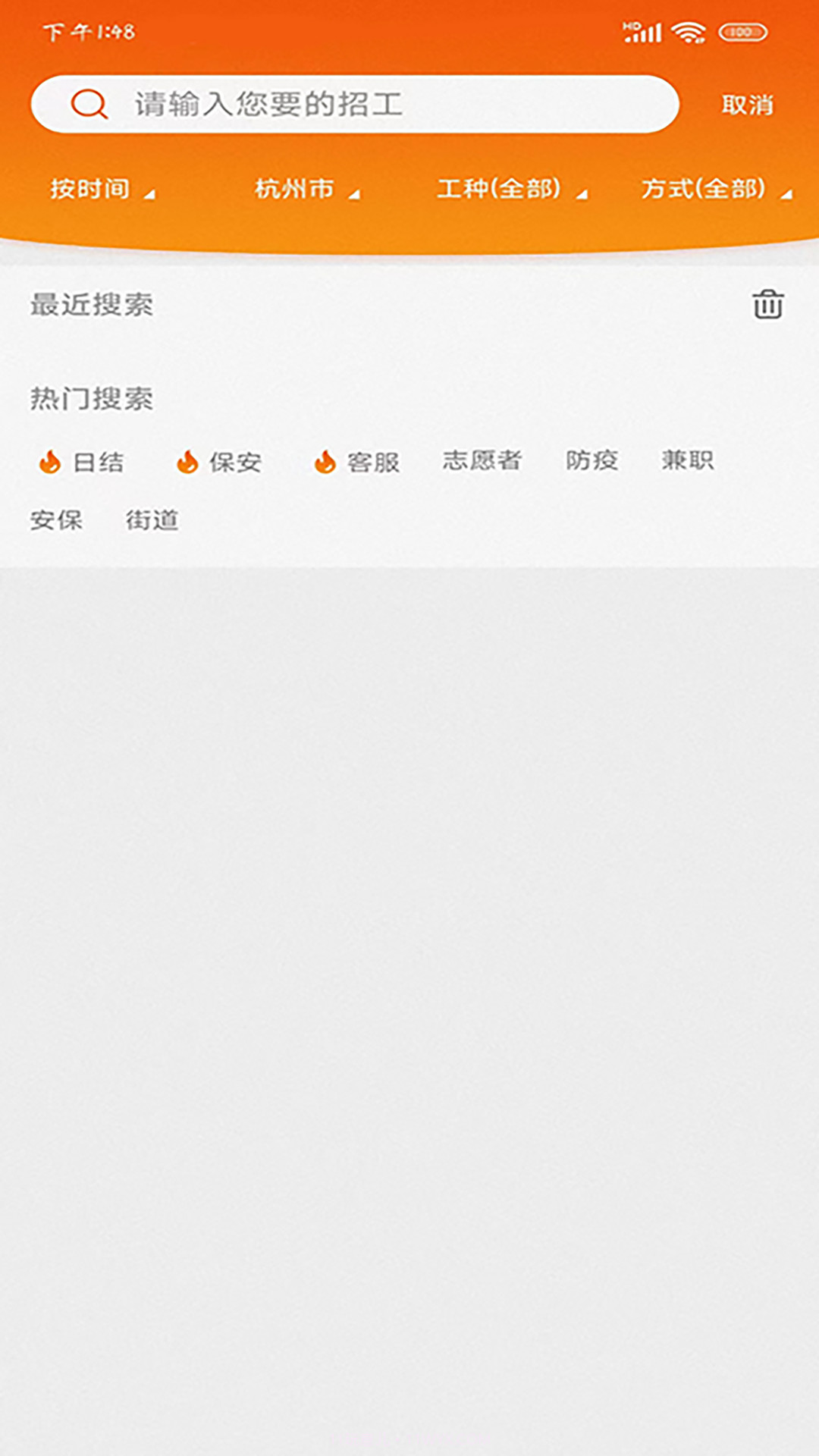Tap the 最近搜索 section header
Screen dimensions: 819x1456
point(90,306)
